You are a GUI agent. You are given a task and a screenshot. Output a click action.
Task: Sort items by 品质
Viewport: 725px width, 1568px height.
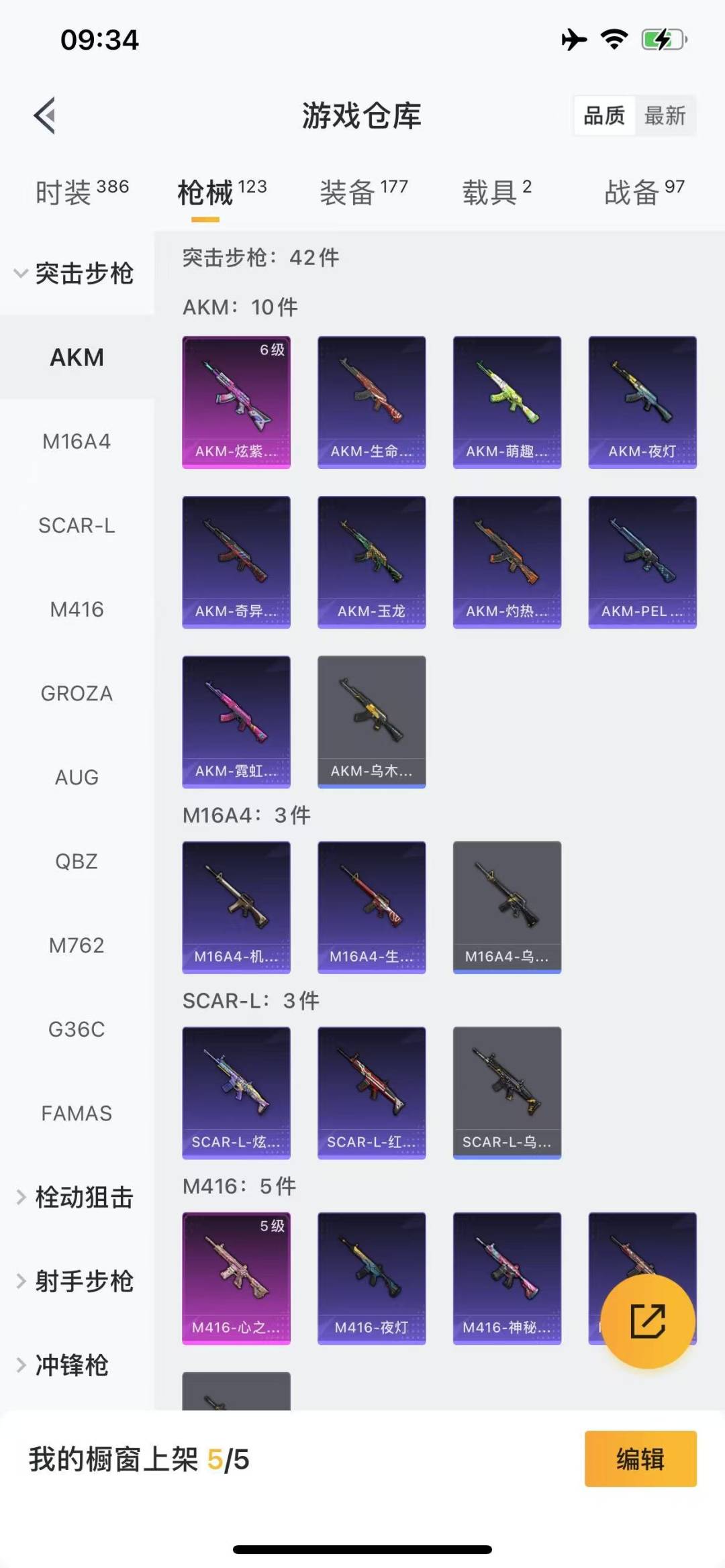(x=603, y=116)
